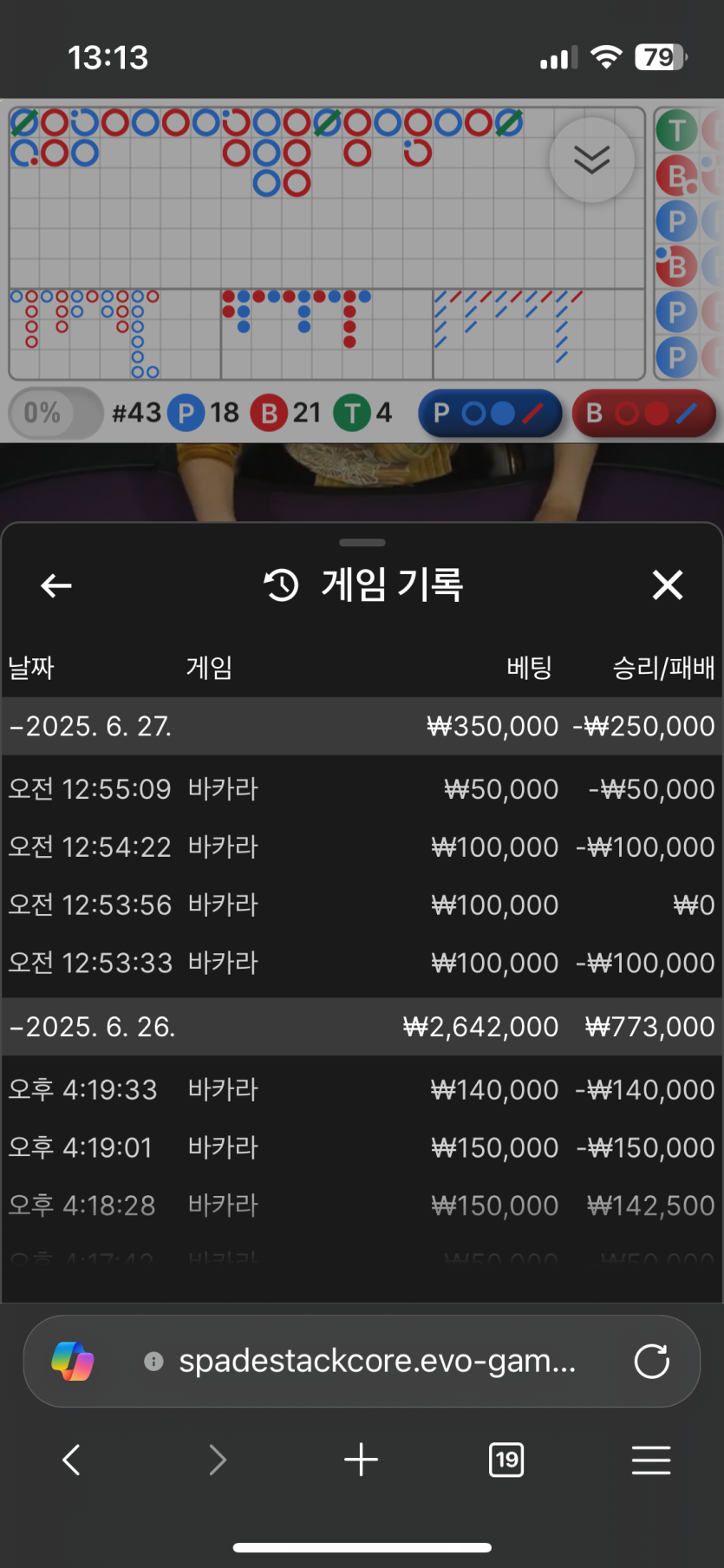This screenshot has height=1568, width=724.
Task: Tap the red B banker prediction button
Action: click(643, 414)
